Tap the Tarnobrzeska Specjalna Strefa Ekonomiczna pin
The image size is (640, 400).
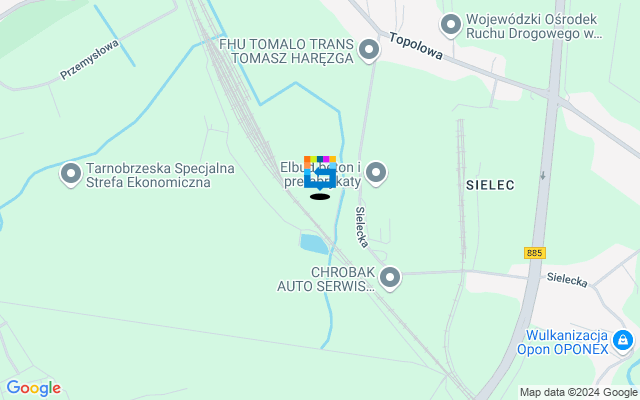pyautogui.click(x=71, y=174)
